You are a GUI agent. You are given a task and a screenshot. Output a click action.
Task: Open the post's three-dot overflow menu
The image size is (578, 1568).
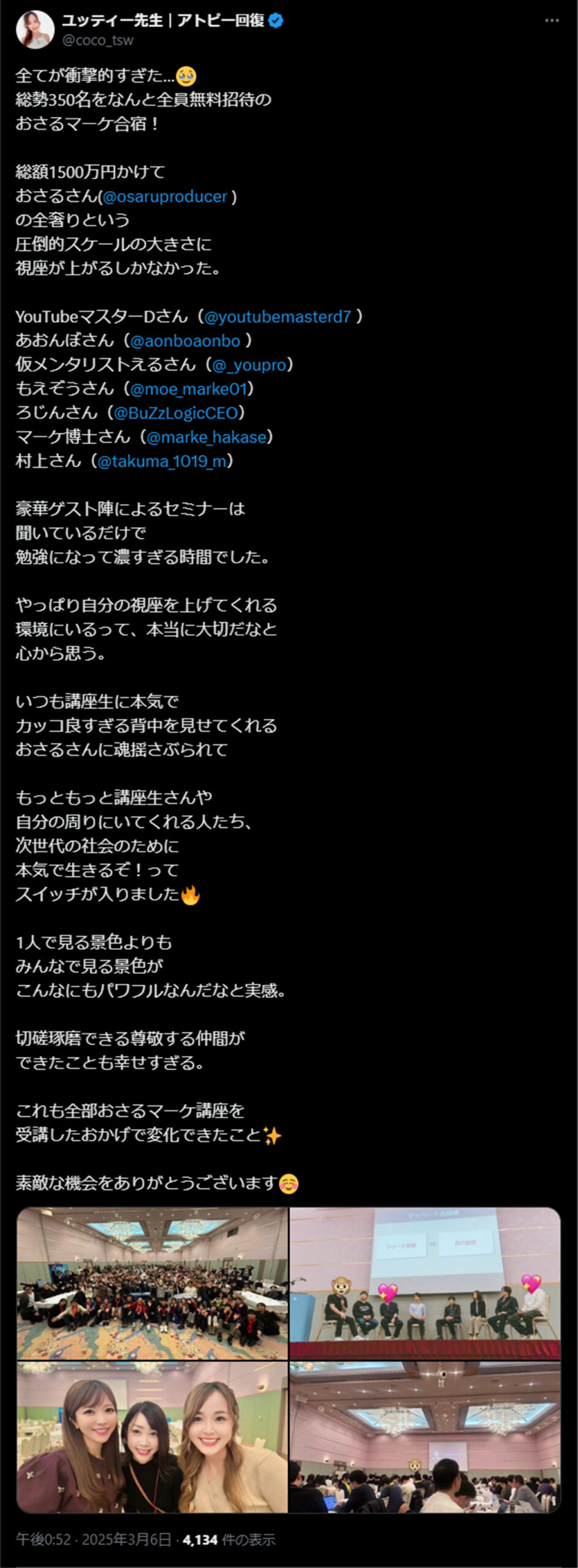pos(552,21)
